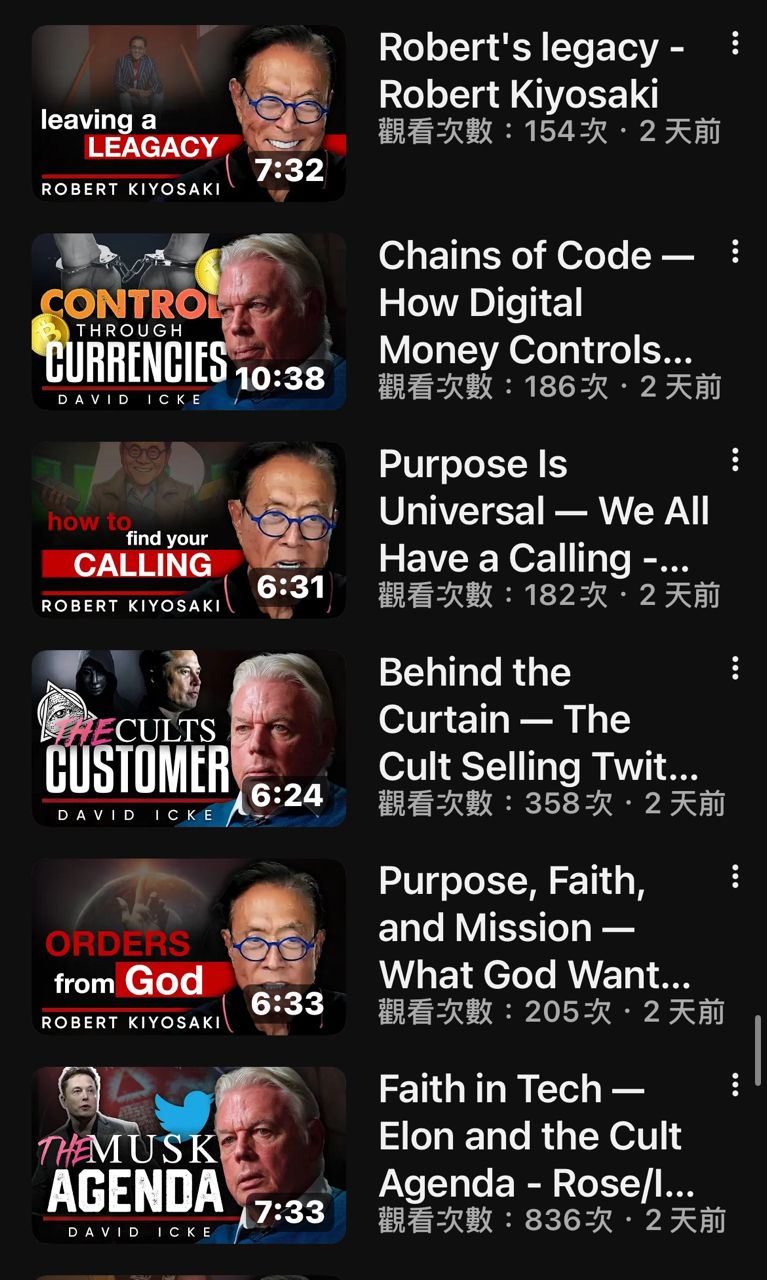
Task: Open 'The Musk Agenda' video thumbnail
Action: [x=188, y=1155]
